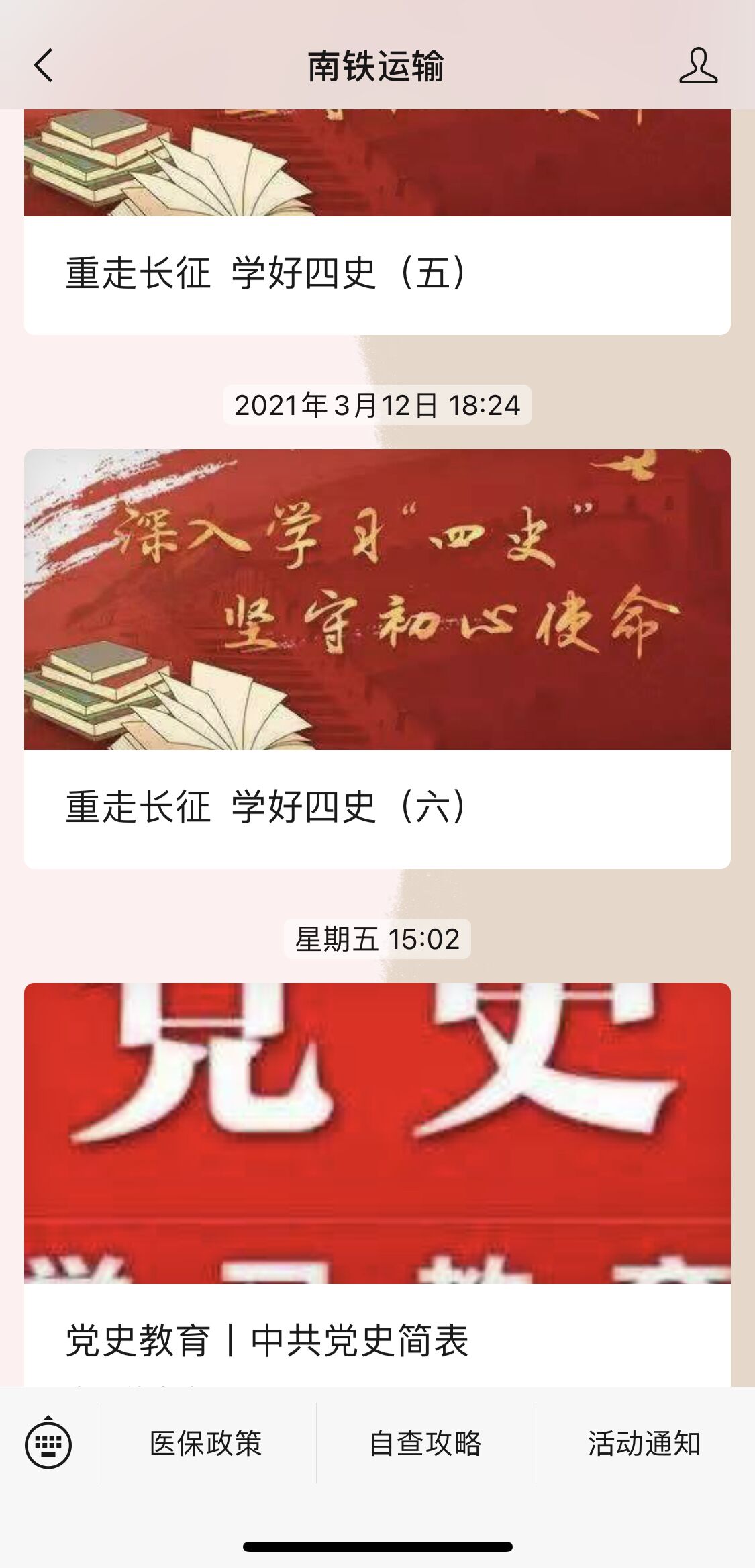Screen dimensions: 755x1568
Task: Open 党史教育丨中共党史简表 article
Action: coord(377,1185)
